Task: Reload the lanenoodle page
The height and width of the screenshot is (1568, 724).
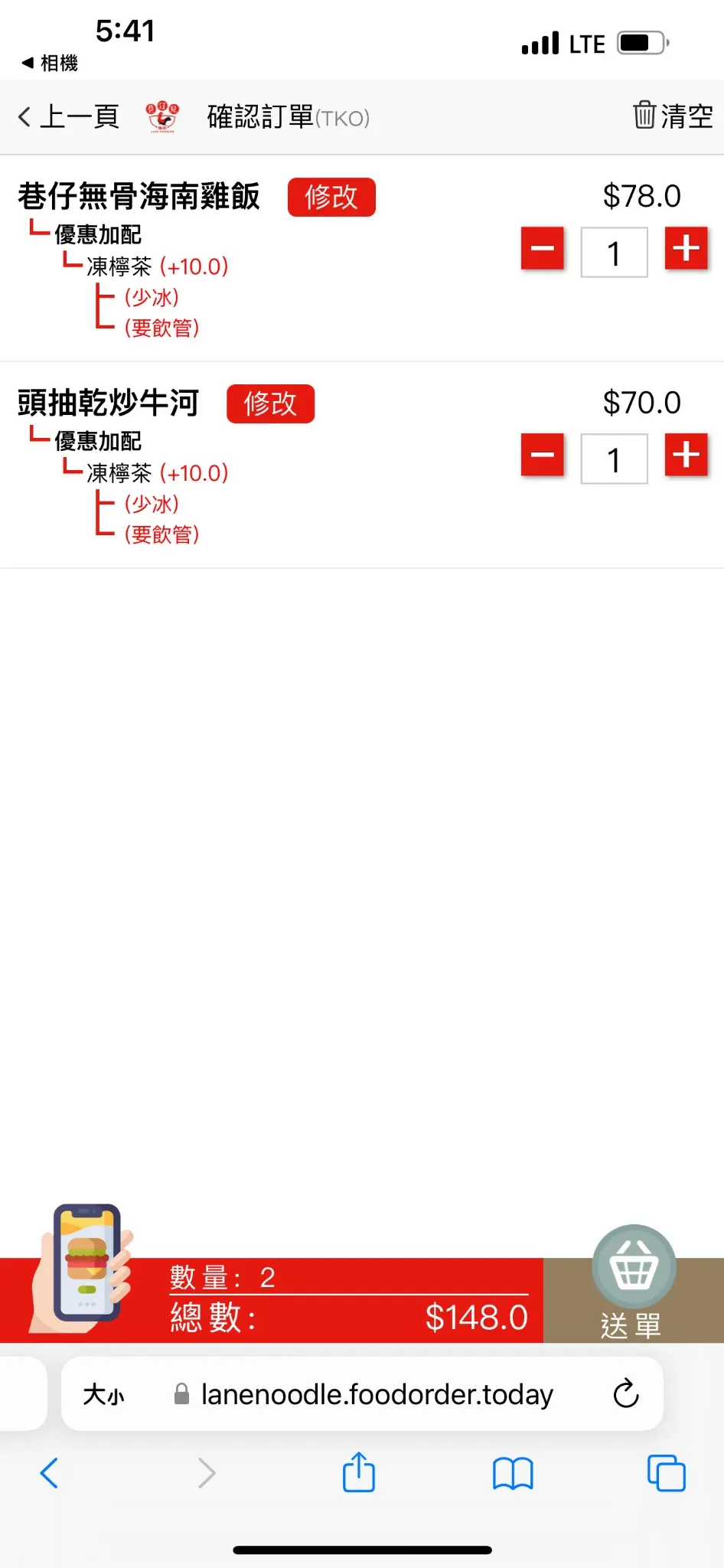Action: click(626, 1394)
